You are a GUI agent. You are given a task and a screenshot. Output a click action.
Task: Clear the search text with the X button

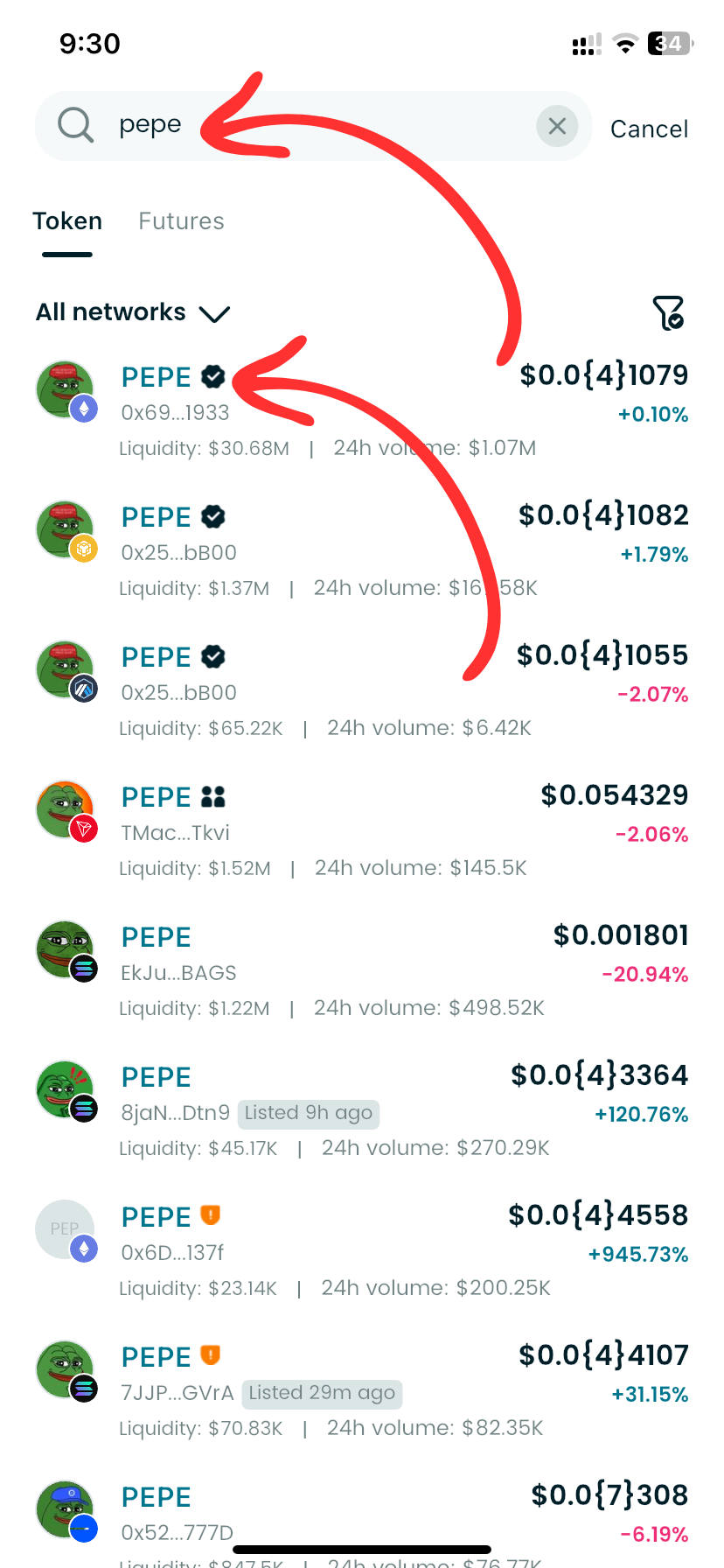(557, 127)
